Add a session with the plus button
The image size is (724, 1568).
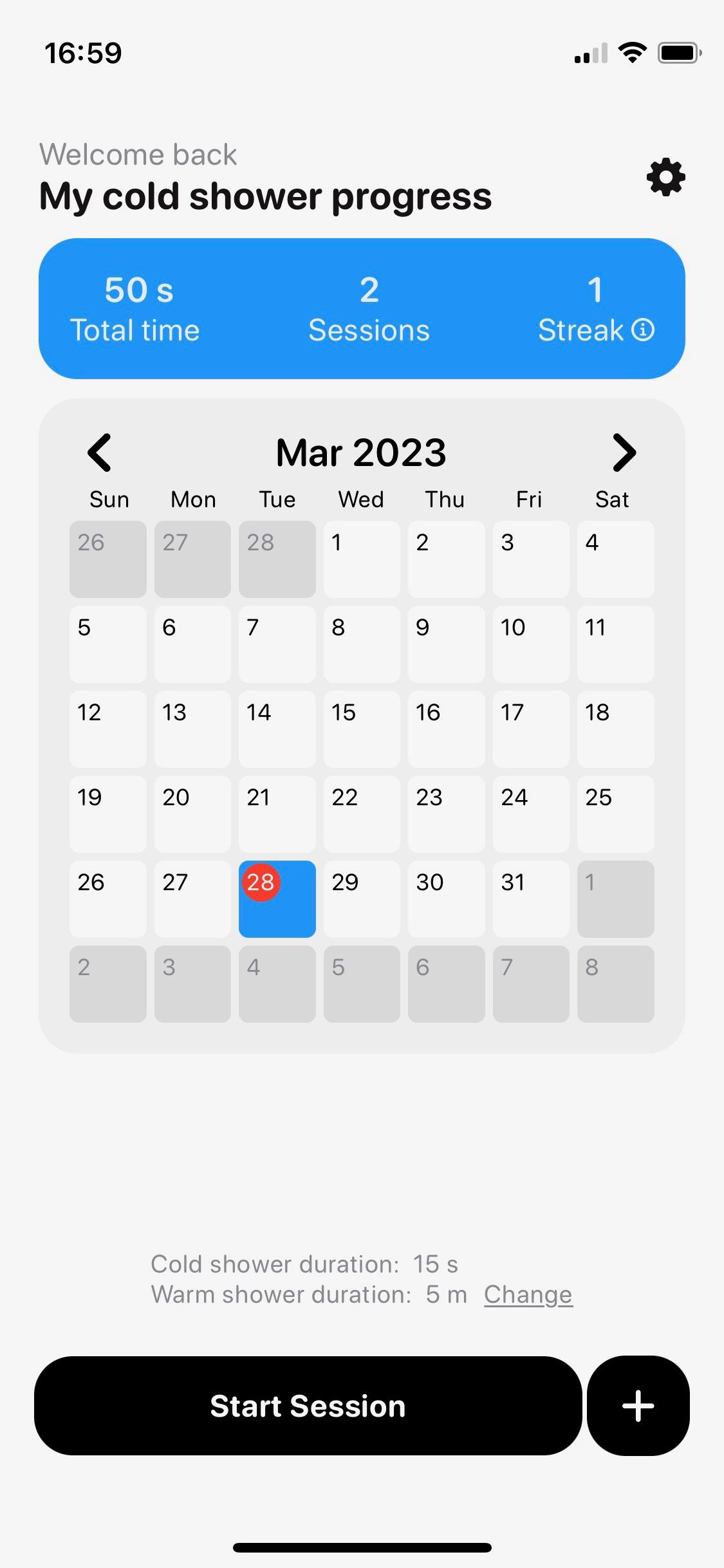coord(638,1406)
